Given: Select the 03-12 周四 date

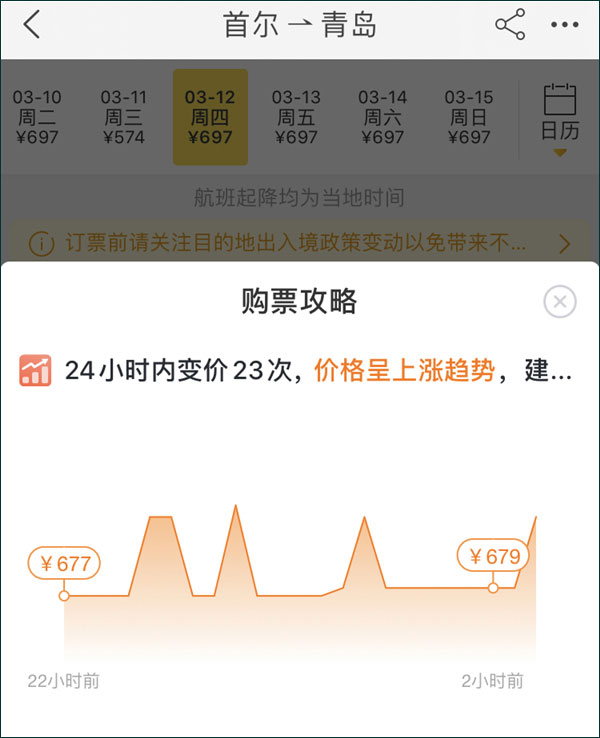Looking at the screenshot, I should pos(210,117).
